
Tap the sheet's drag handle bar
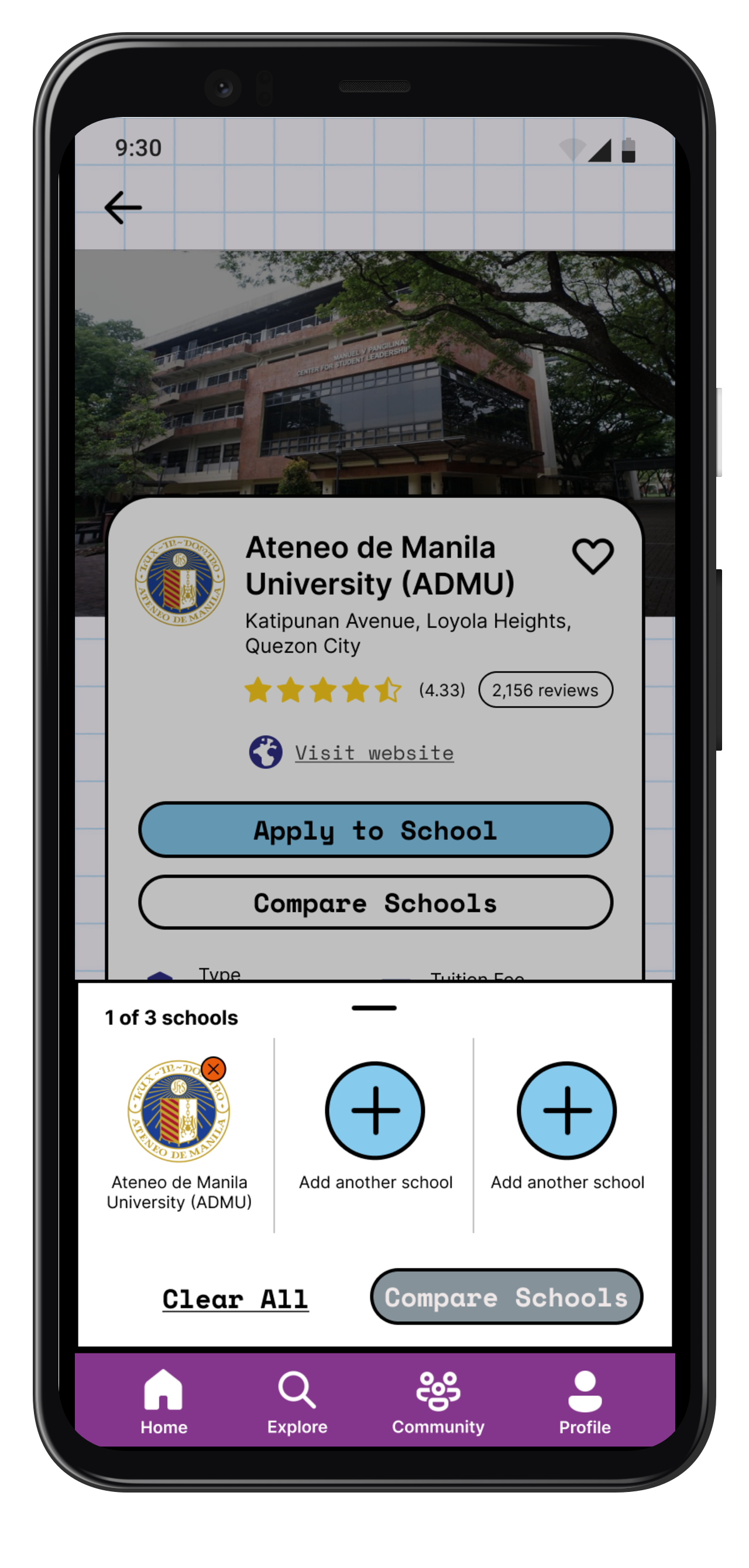click(x=374, y=1008)
